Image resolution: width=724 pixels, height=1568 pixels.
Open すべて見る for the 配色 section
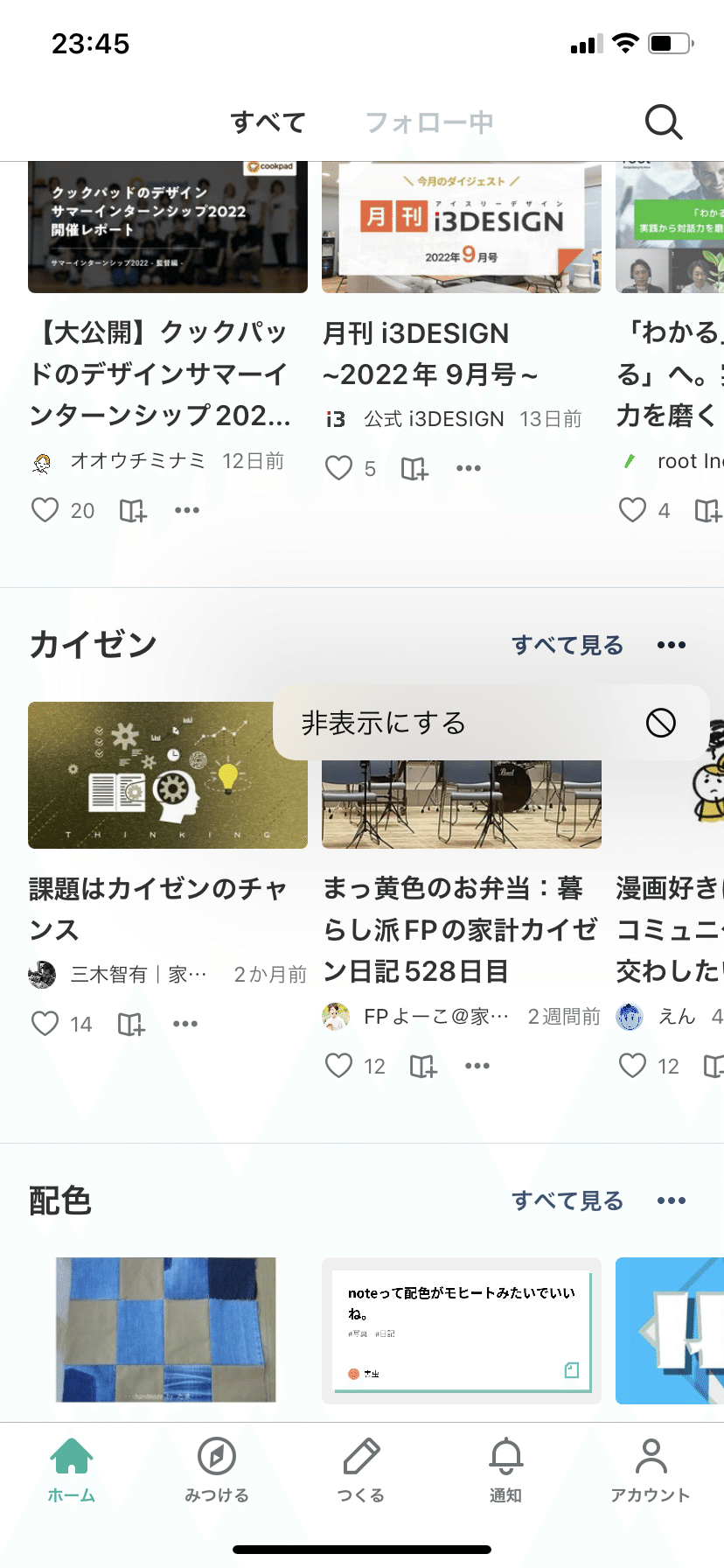point(567,1200)
